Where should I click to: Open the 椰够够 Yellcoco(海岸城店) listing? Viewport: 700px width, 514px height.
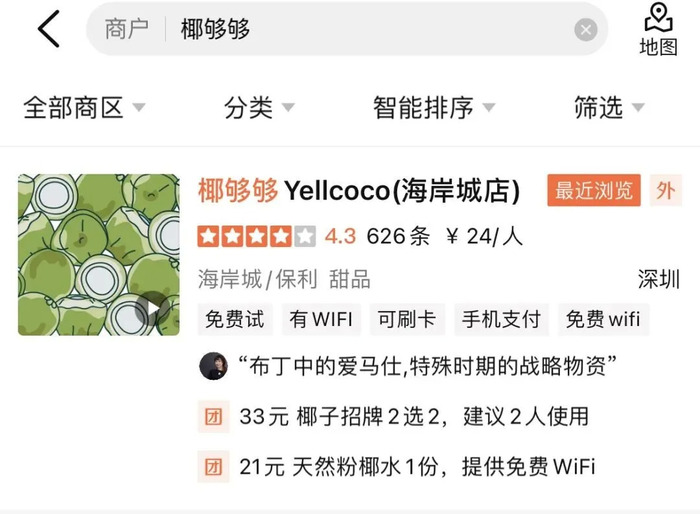click(359, 190)
